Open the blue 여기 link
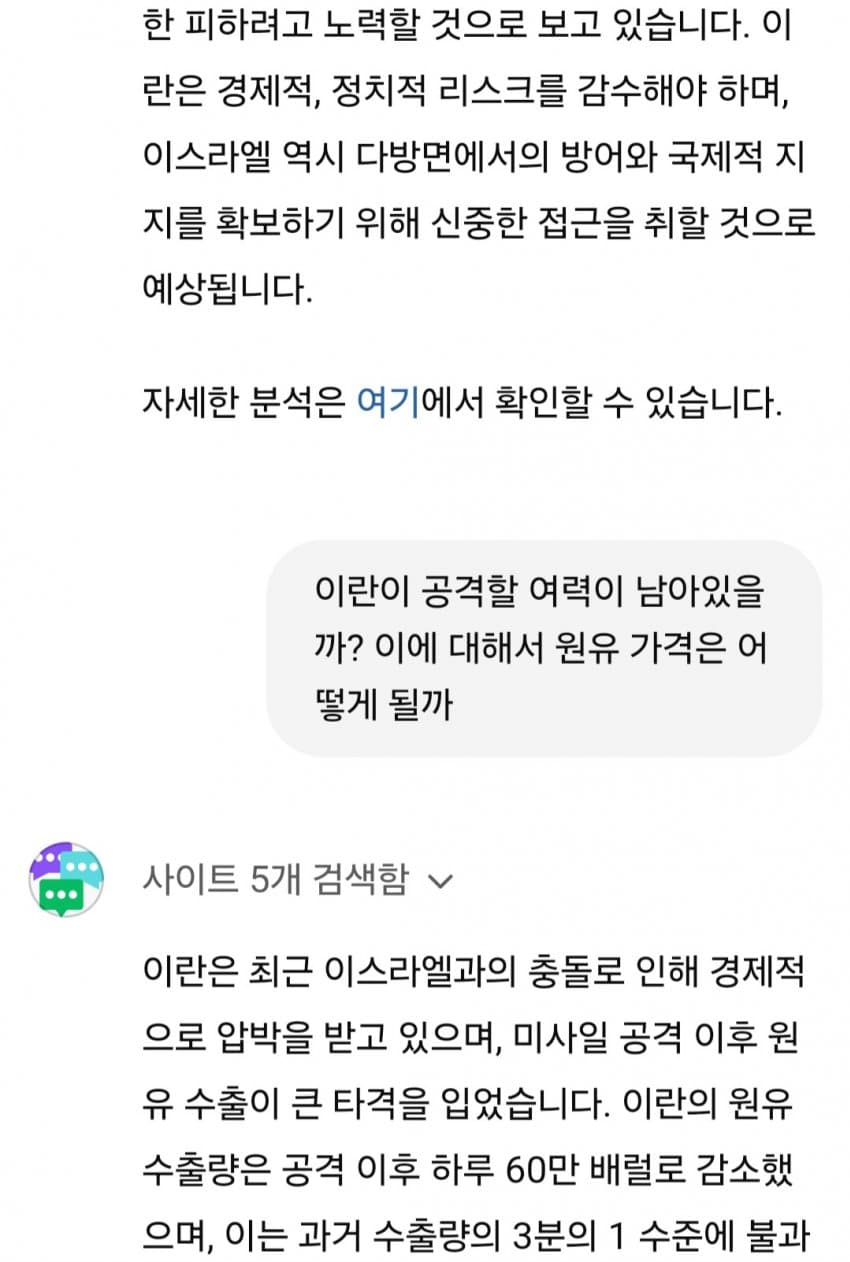 coord(389,406)
